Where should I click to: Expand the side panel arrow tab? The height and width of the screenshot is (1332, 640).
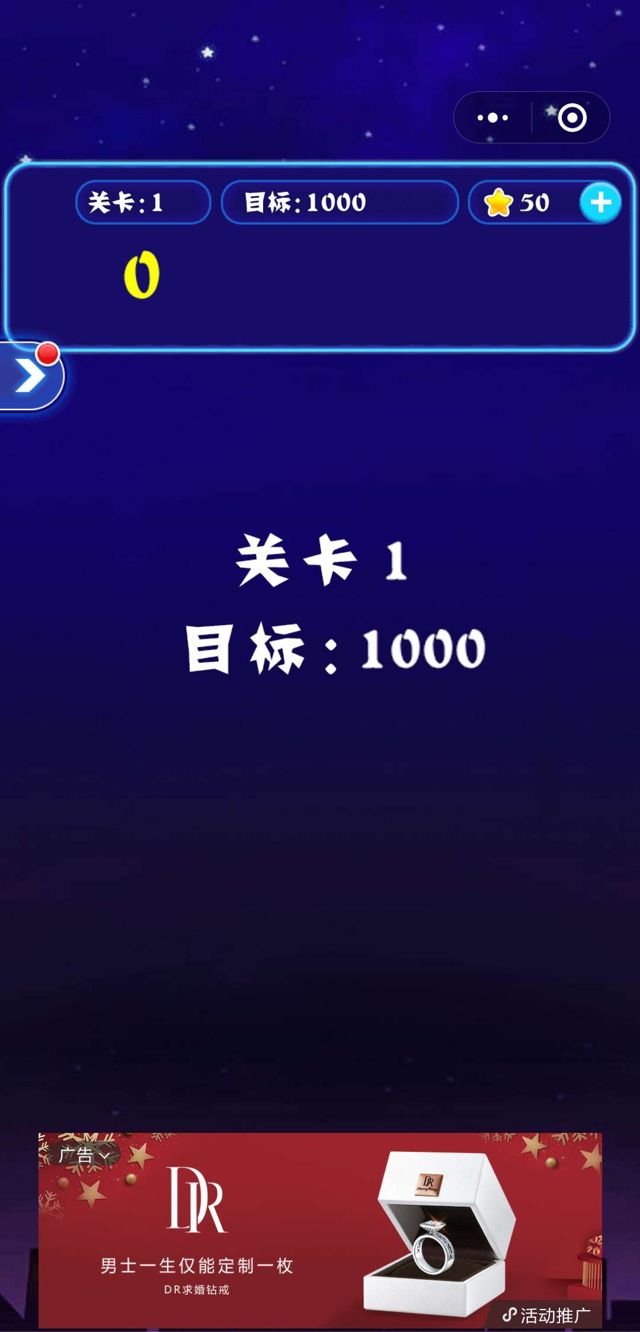point(30,377)
